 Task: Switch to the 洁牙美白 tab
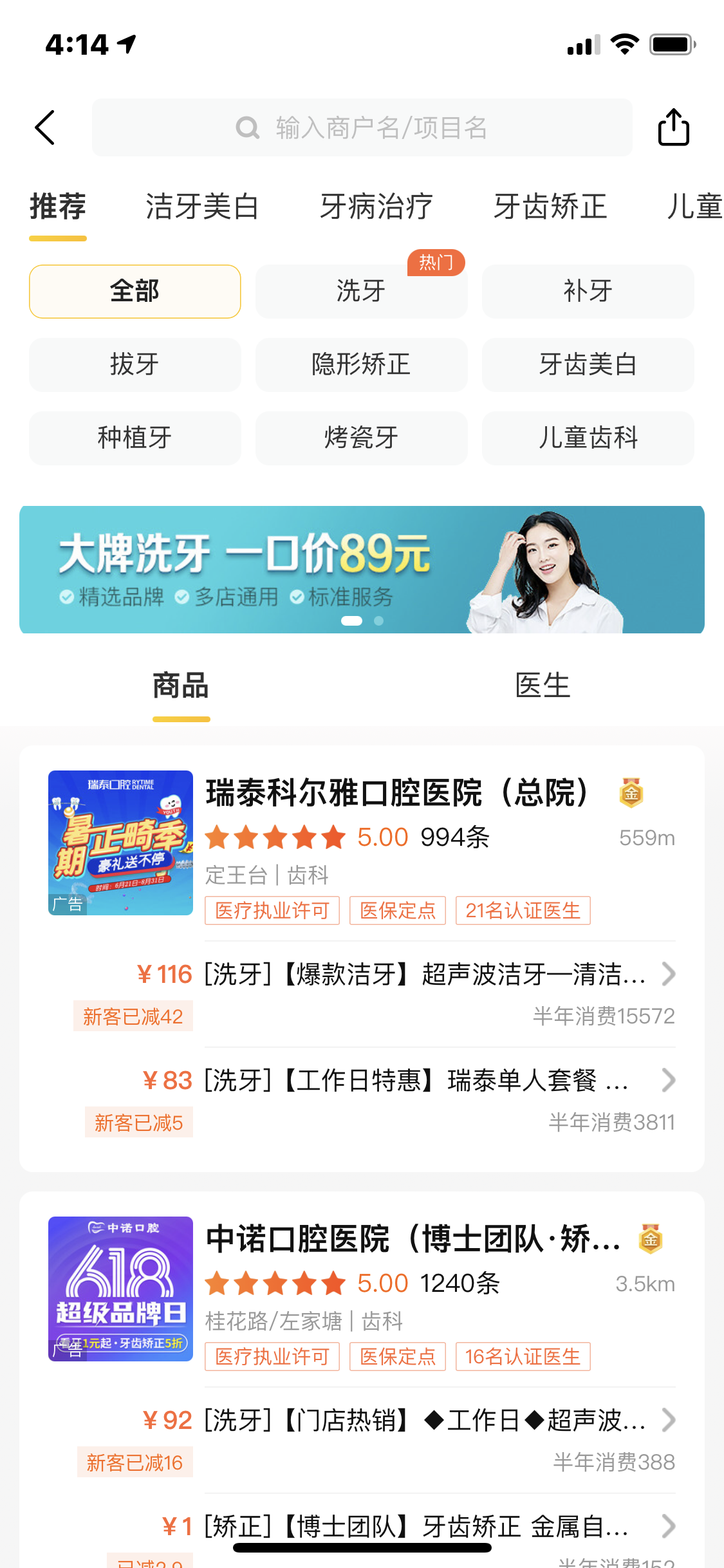202,207
